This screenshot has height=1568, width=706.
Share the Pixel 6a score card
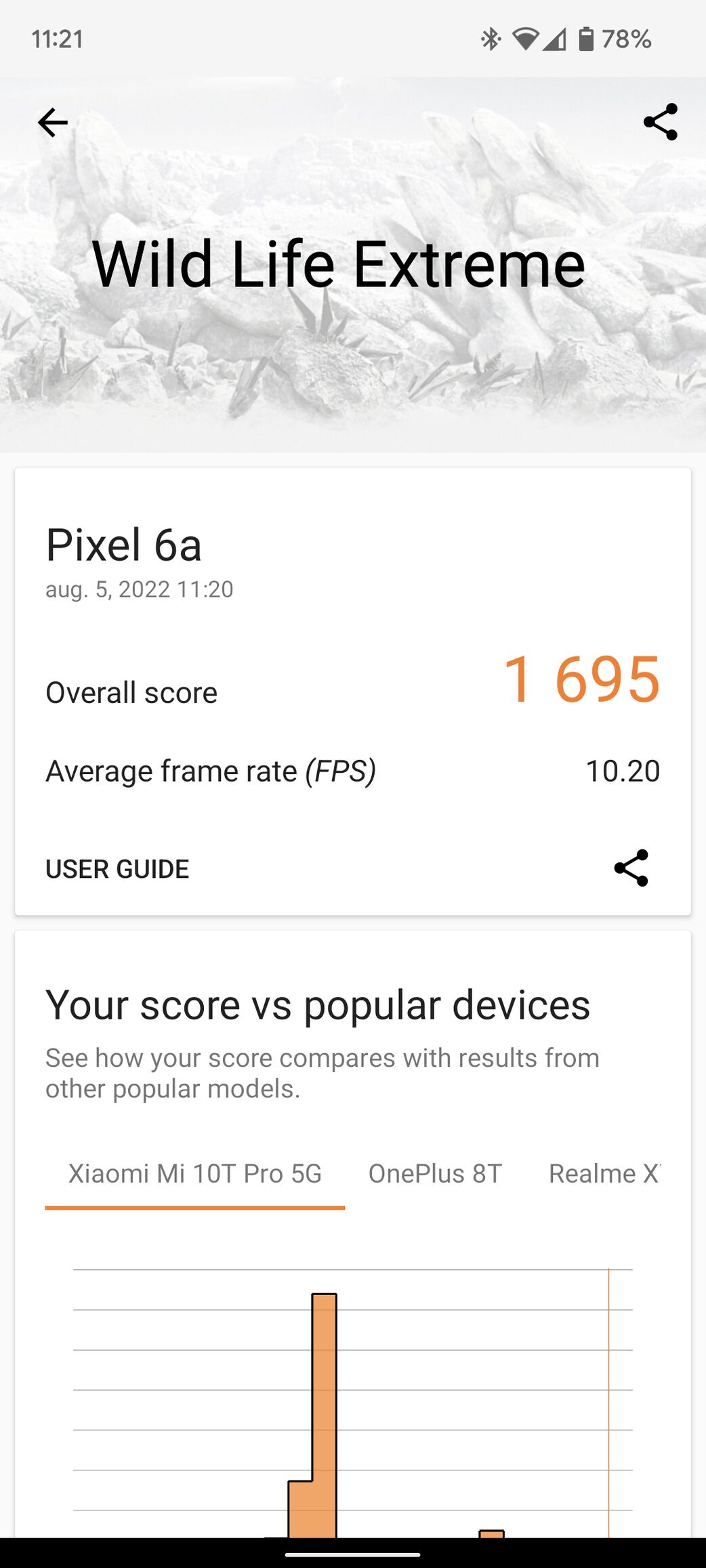(x=631, y=868)
